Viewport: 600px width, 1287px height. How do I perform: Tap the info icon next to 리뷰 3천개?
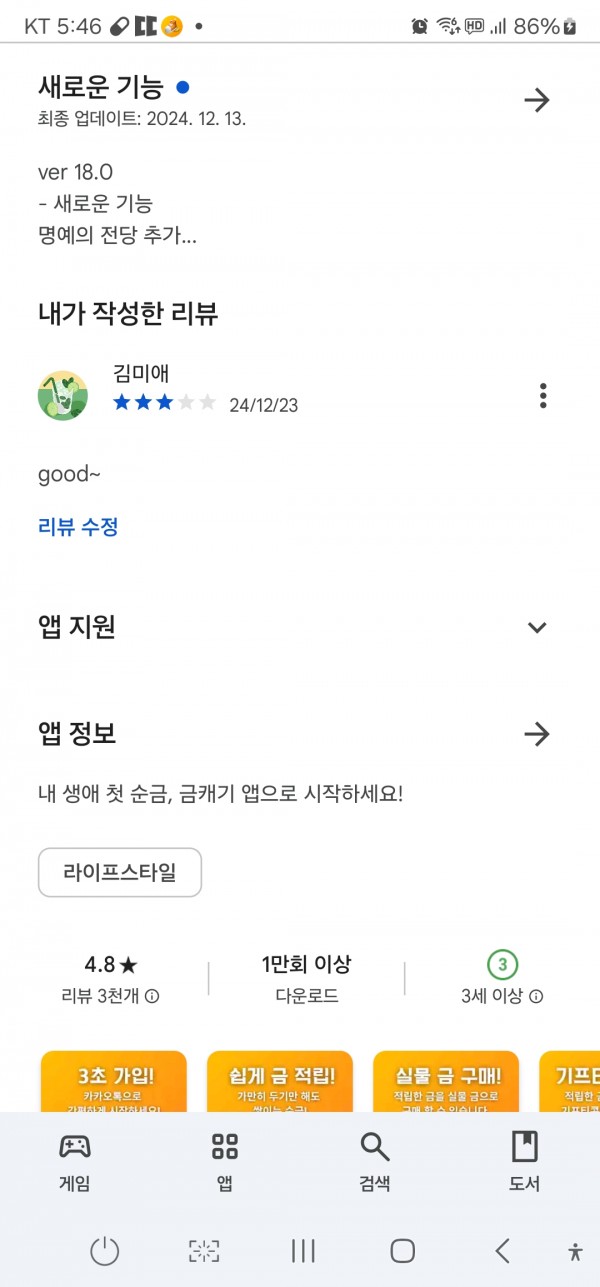point(152,997)
